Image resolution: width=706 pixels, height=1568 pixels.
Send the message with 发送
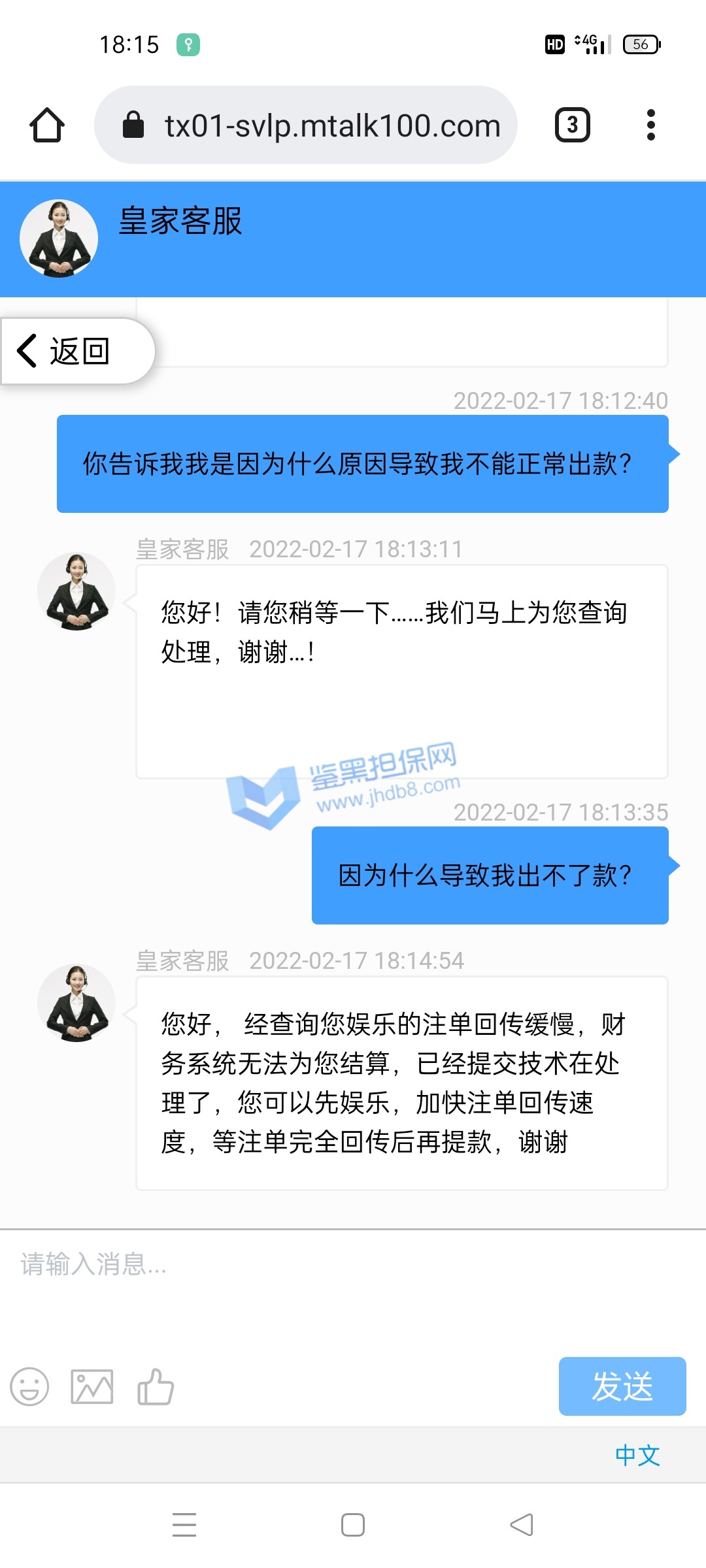tap(622, 1386)
